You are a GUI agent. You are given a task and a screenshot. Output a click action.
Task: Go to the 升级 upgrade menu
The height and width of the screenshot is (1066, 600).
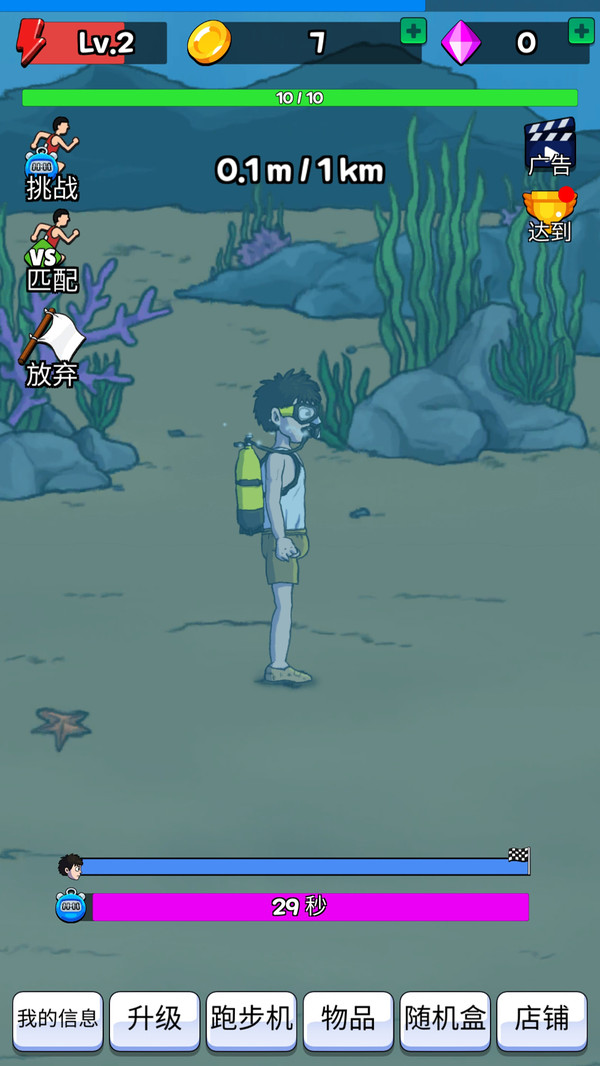pos(155,1020)
